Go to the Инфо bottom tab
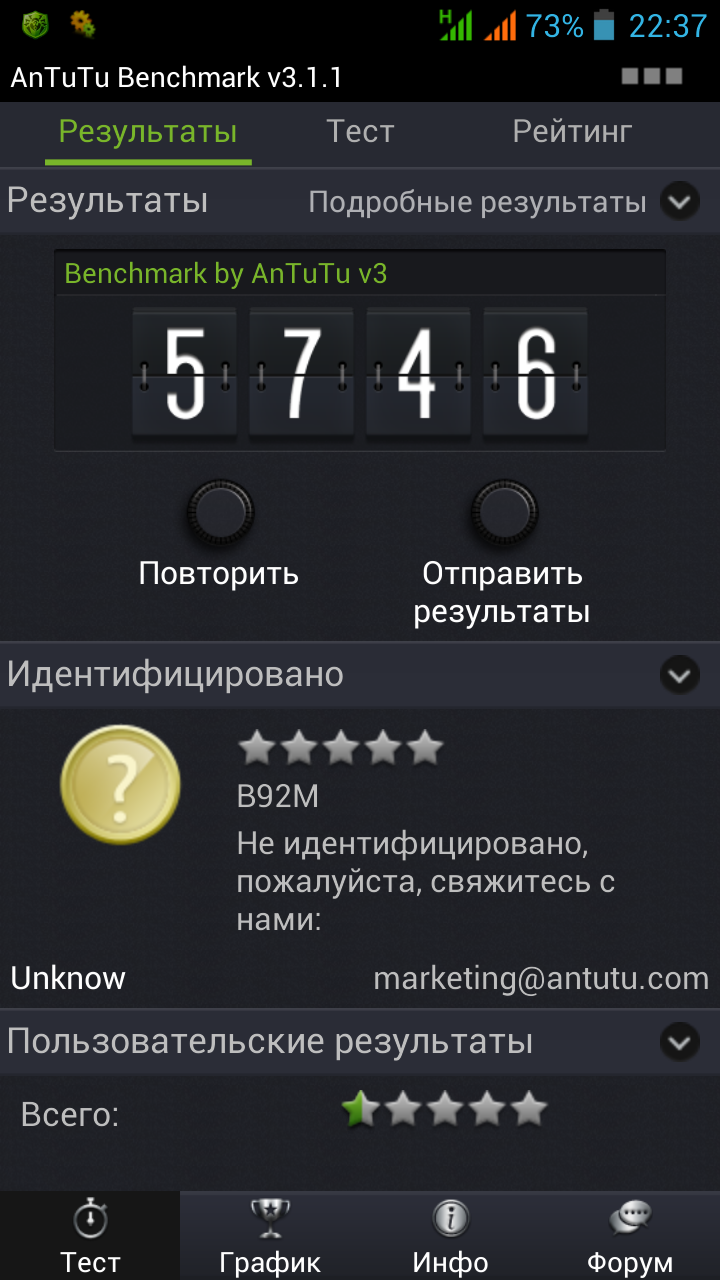 point(450,1236)
